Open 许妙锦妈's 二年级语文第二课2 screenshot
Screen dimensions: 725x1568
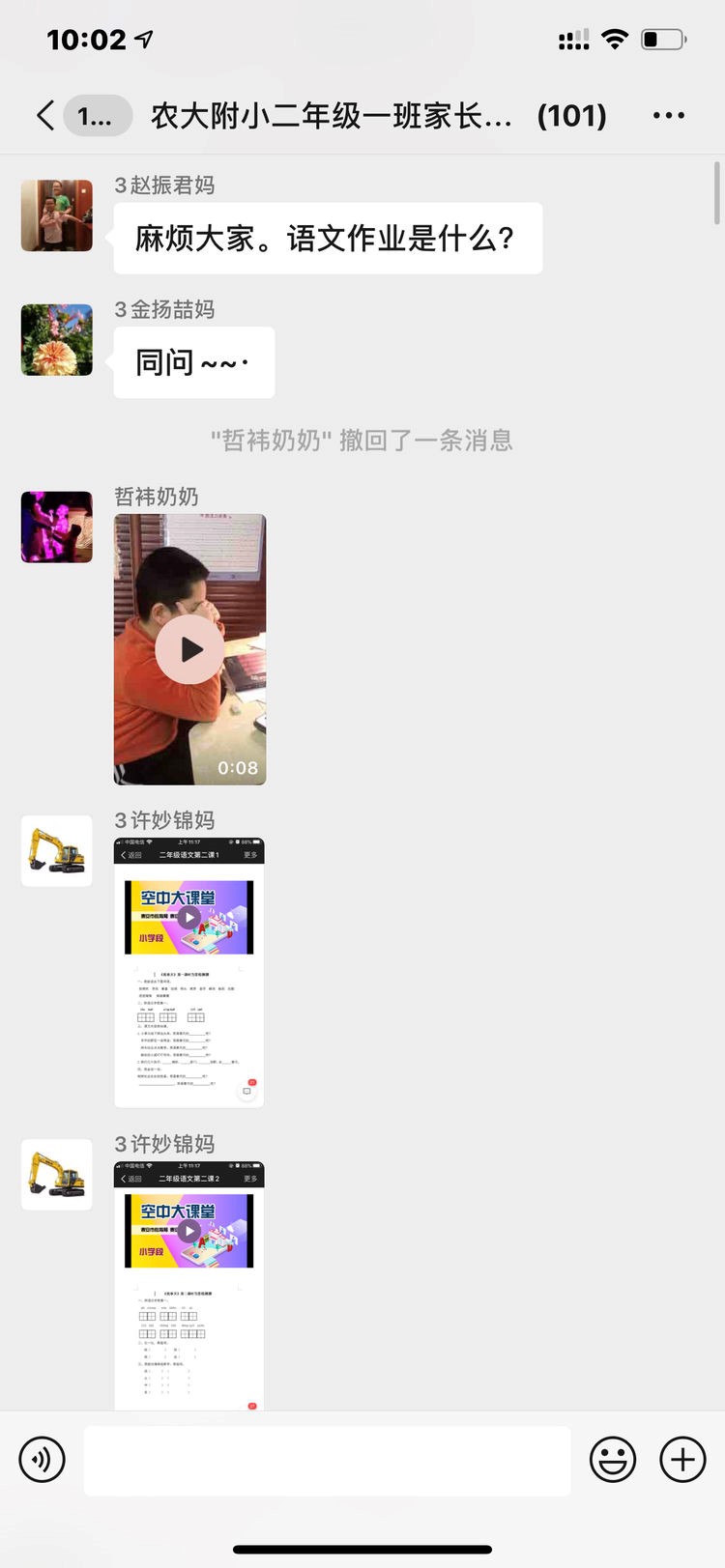click(x=189, y=1285)
